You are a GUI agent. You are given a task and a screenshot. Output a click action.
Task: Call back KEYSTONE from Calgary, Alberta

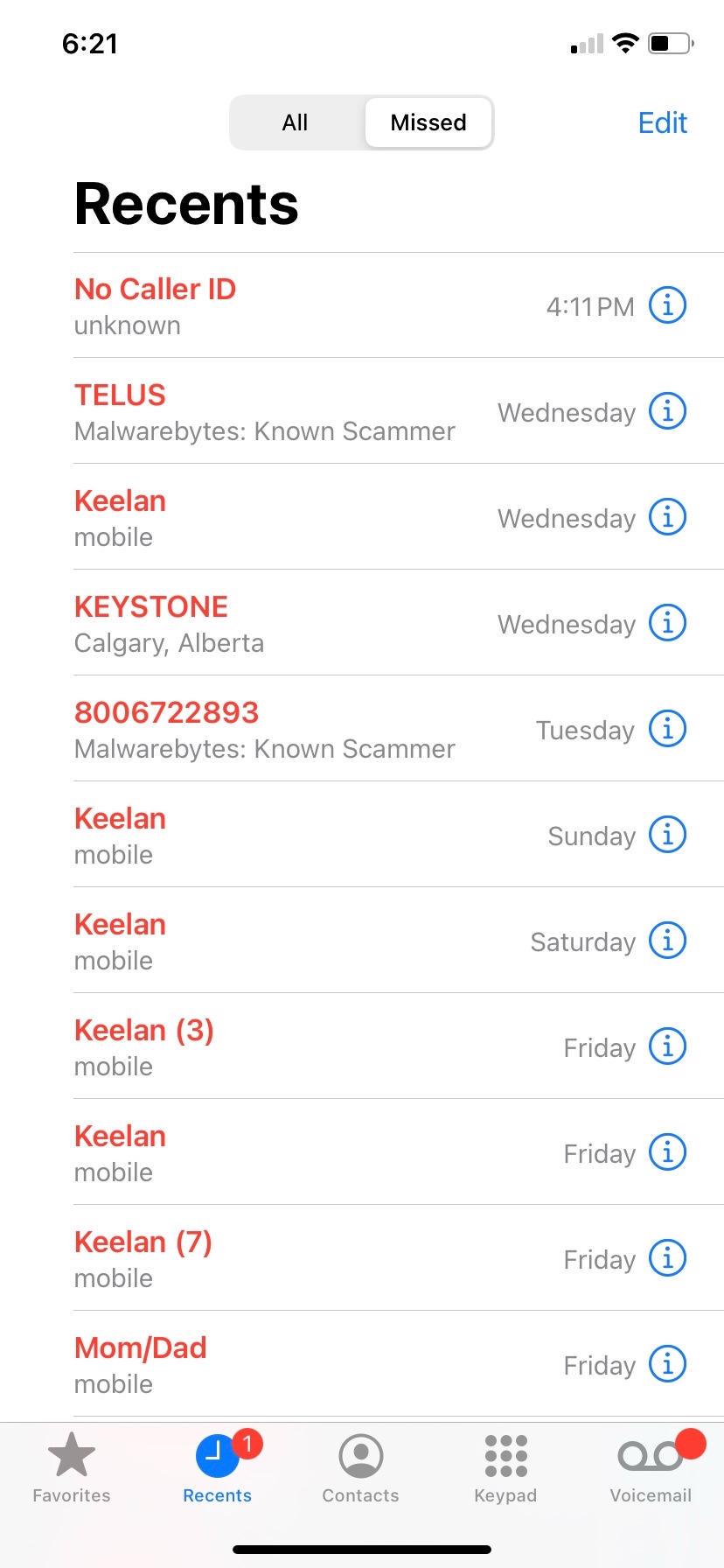click(262, 623)
